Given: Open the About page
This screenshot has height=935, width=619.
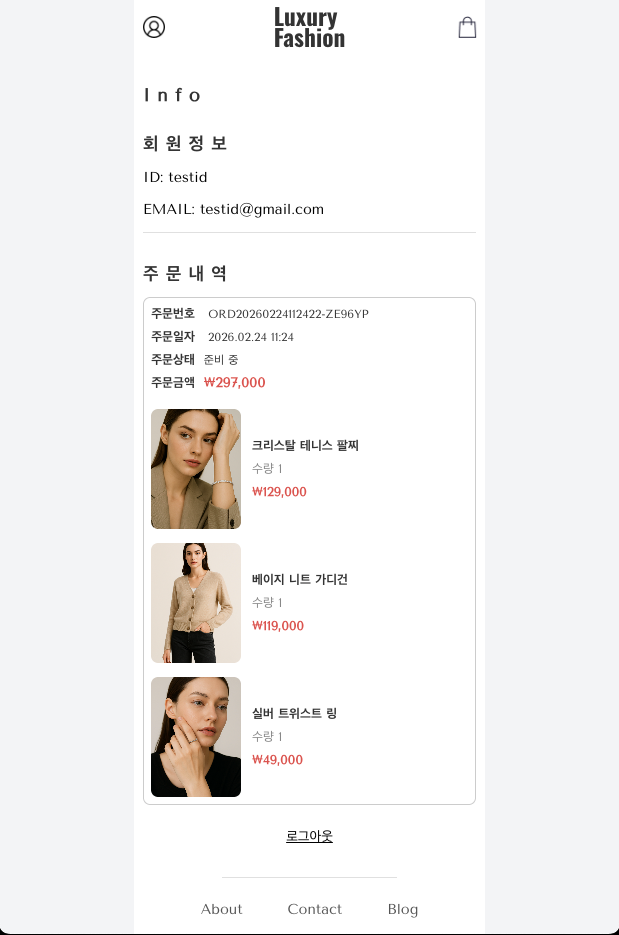Looking at the screenshot, I should (x=221, y=909).
